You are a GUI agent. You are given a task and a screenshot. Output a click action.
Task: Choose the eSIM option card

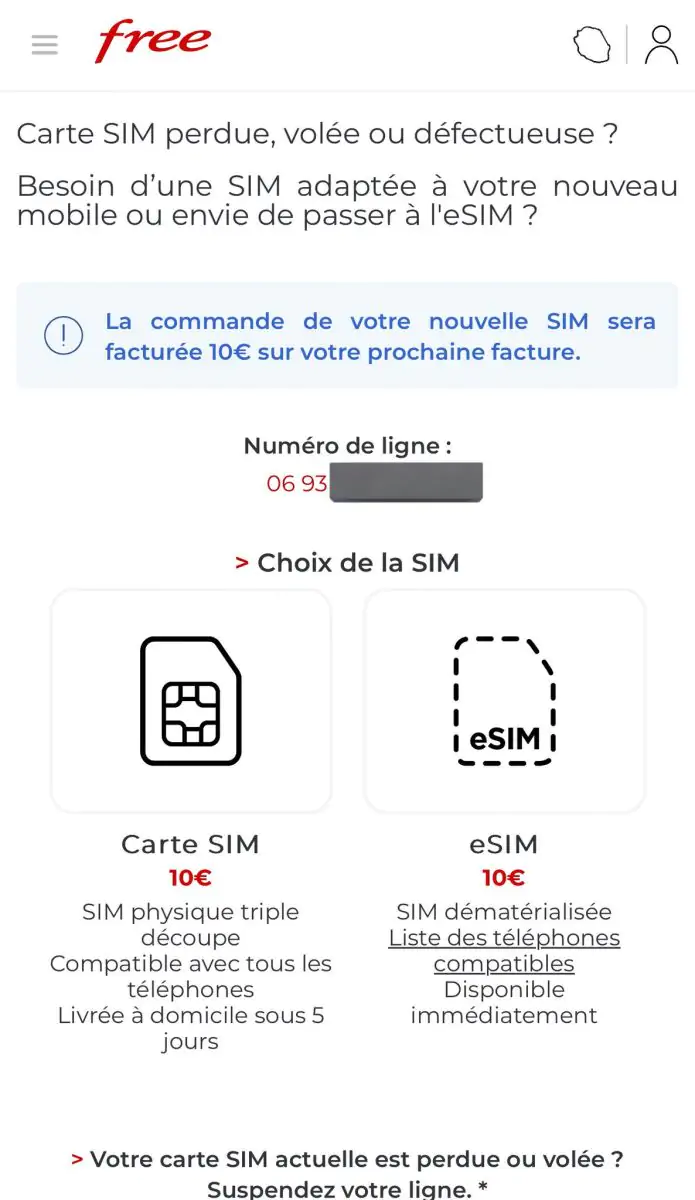click(x=504, y=701)
